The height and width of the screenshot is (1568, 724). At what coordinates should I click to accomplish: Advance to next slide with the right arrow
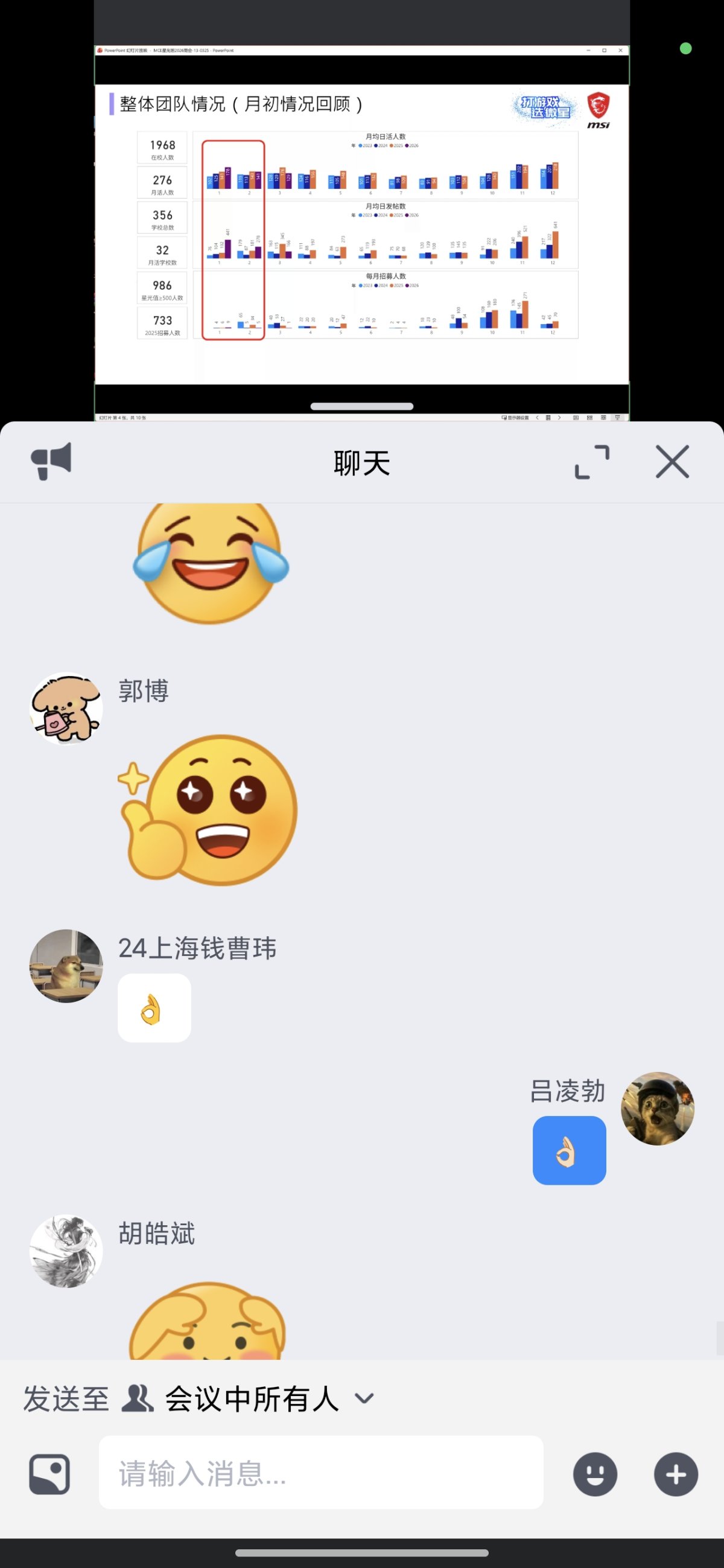[x=560, y=418]
